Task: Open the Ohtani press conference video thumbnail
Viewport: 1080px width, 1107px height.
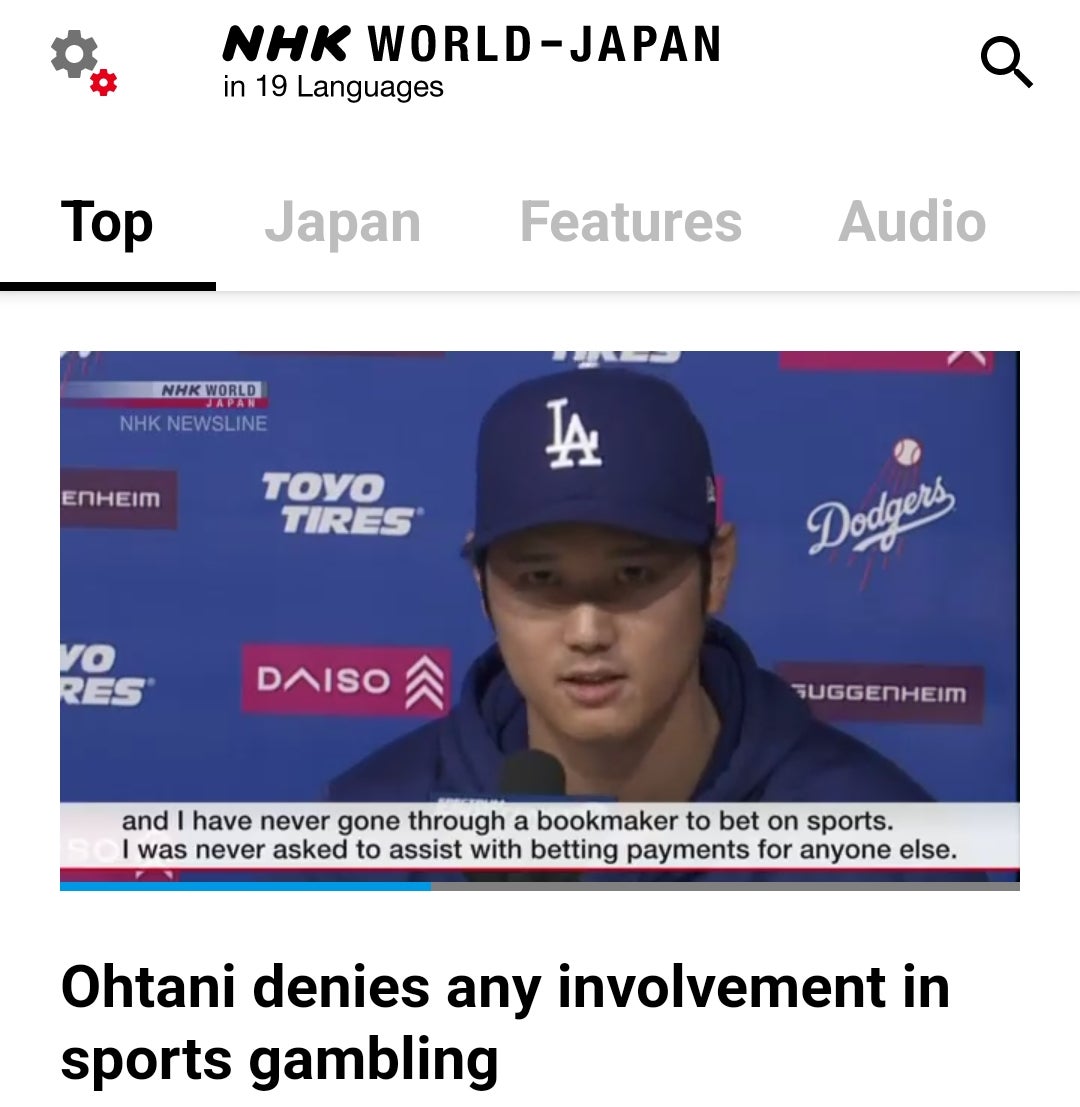Action: click(540, 620)
